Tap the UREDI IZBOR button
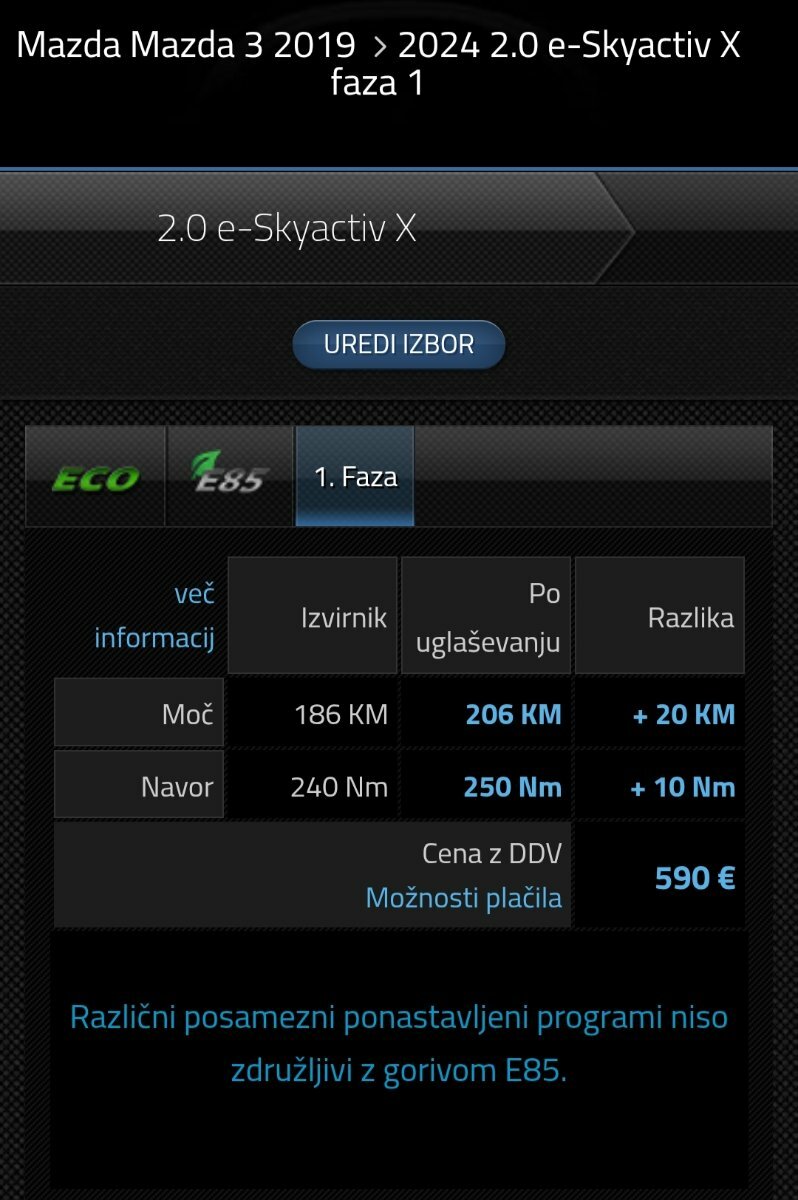This screenshot has width=798, height=1200. [398, 345]
